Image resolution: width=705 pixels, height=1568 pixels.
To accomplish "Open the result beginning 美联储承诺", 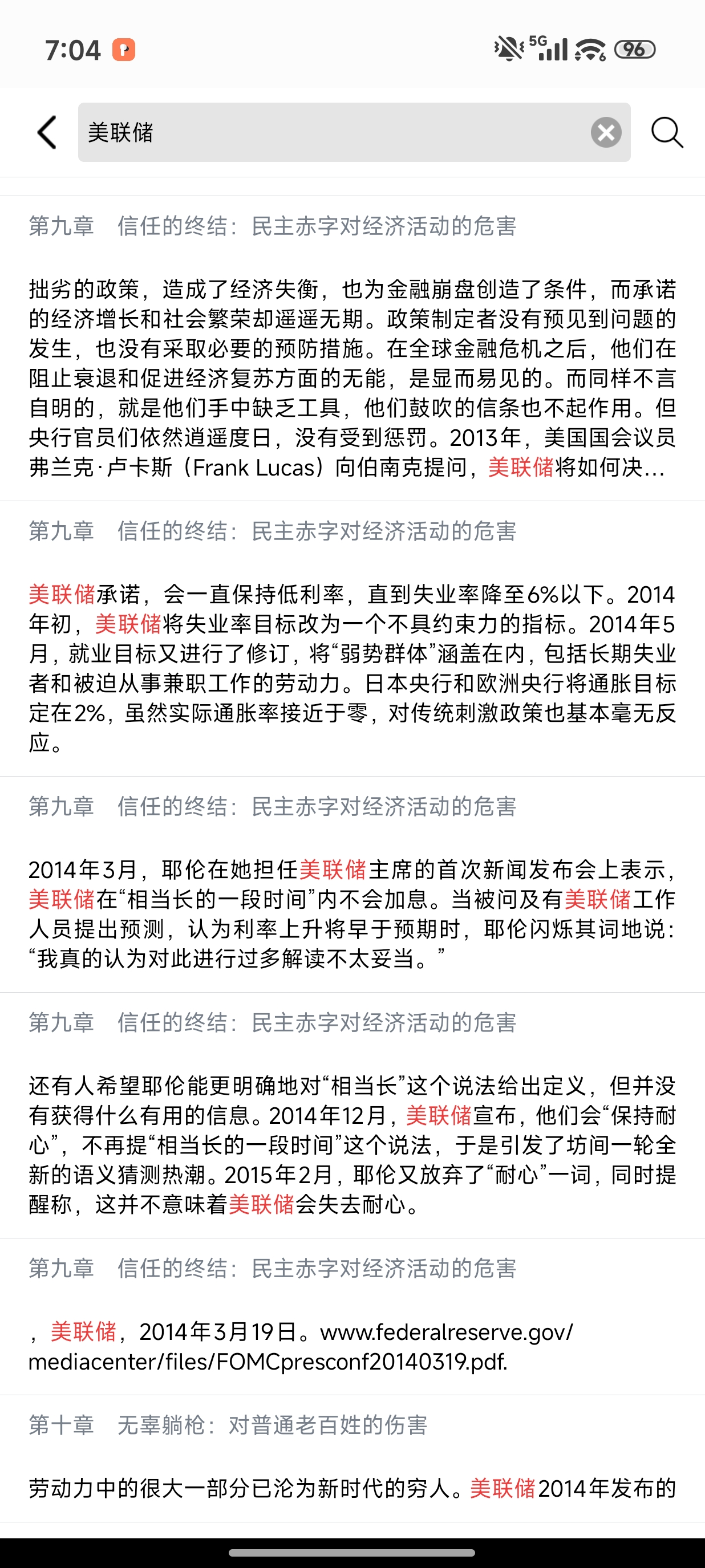I will pos(352,668).
